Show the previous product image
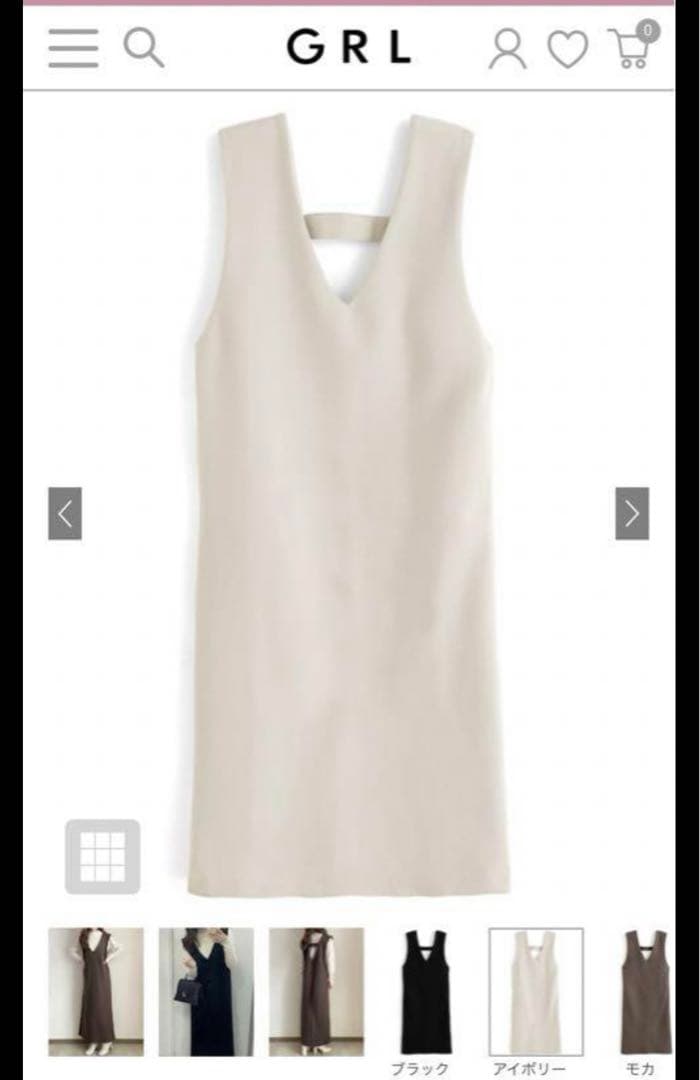The width and height of the screenshot is (700, 1080). (65, 514)
